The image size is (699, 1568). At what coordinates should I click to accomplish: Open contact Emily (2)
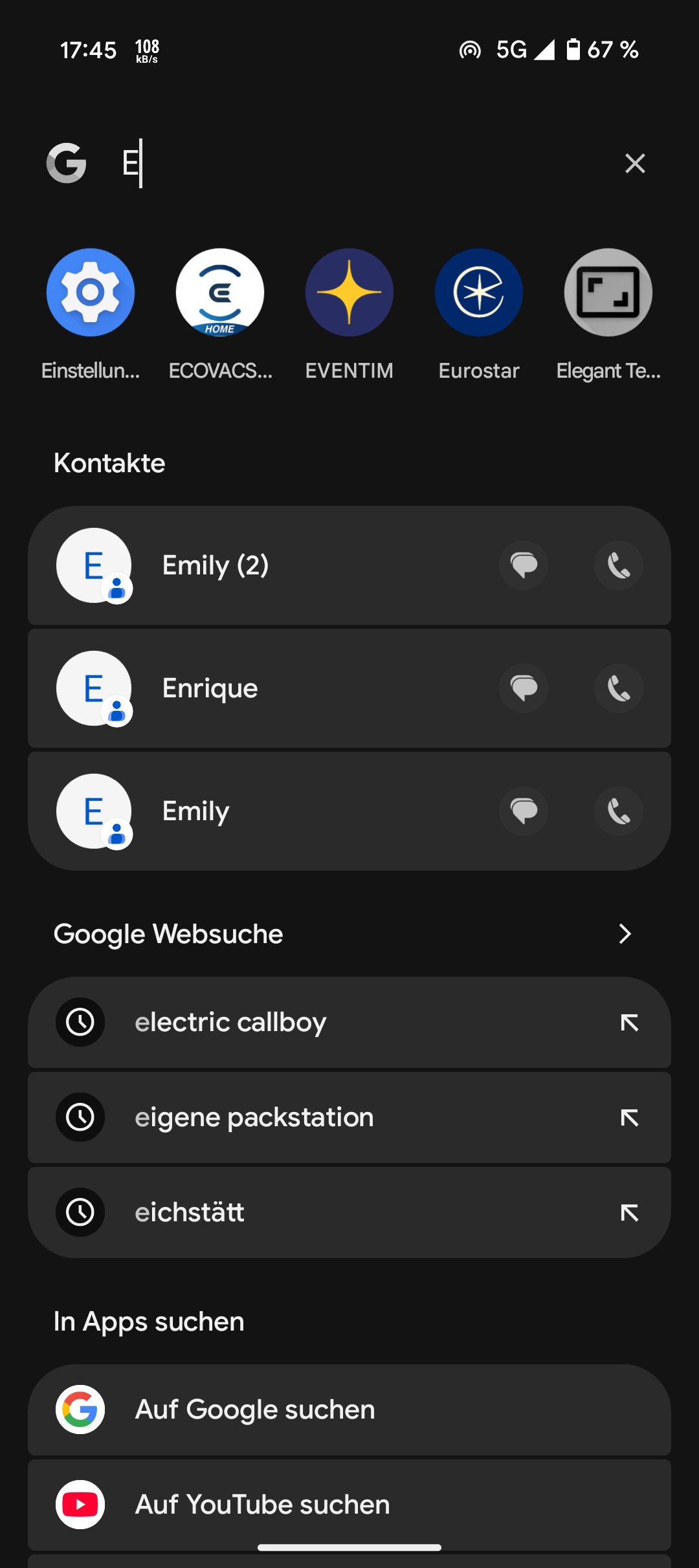click(x=259, y=565)
